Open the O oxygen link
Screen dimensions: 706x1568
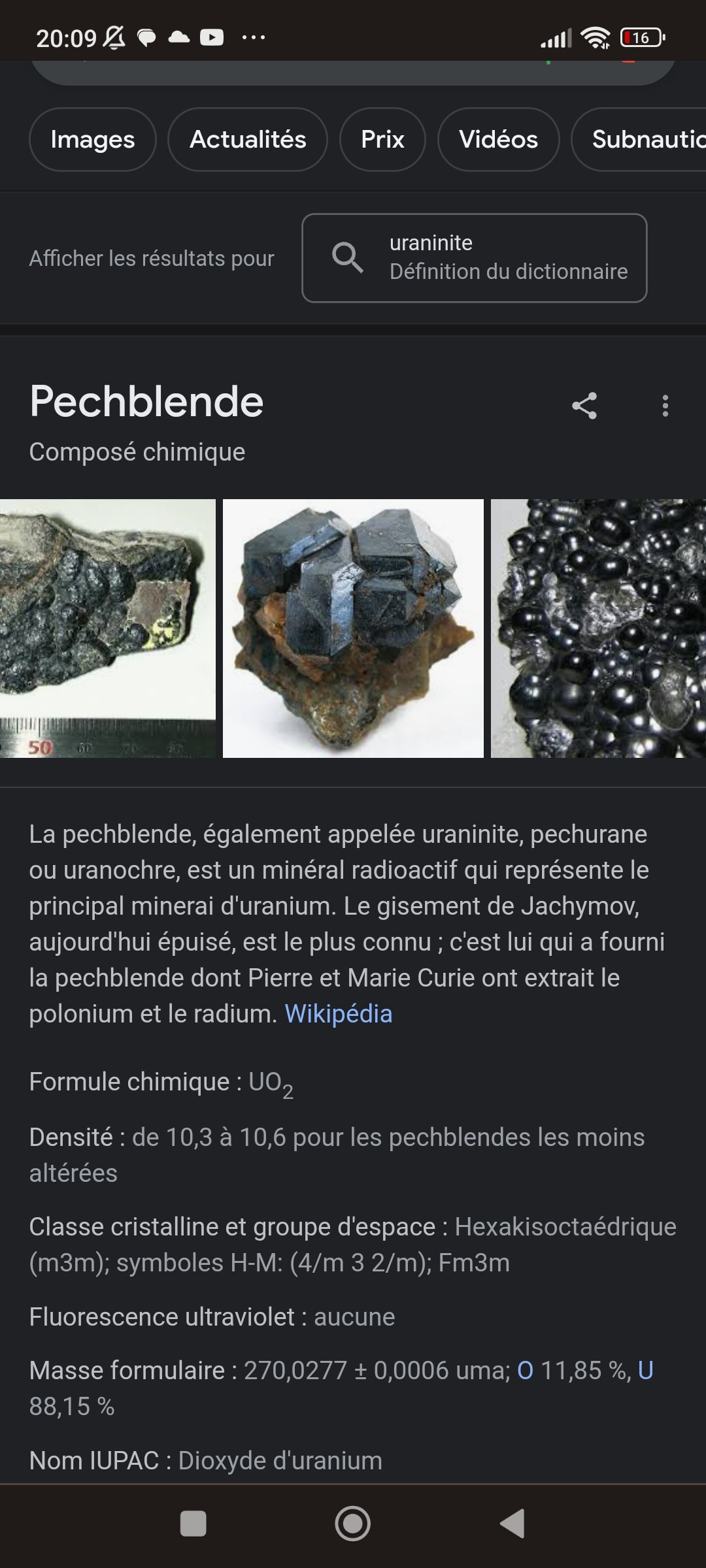tap(525, 1370)
